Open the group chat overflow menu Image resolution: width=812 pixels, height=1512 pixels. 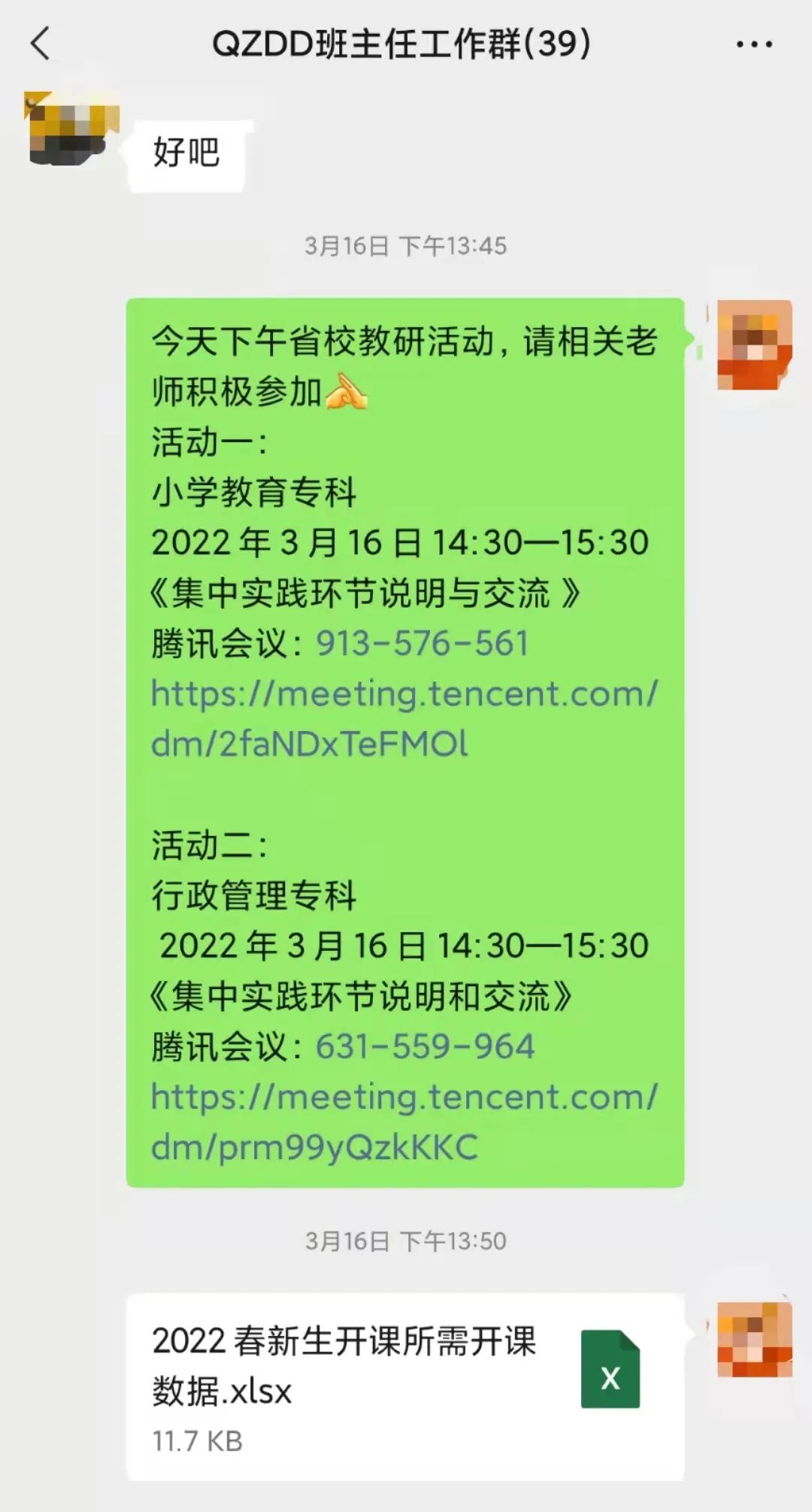point(753,44)
